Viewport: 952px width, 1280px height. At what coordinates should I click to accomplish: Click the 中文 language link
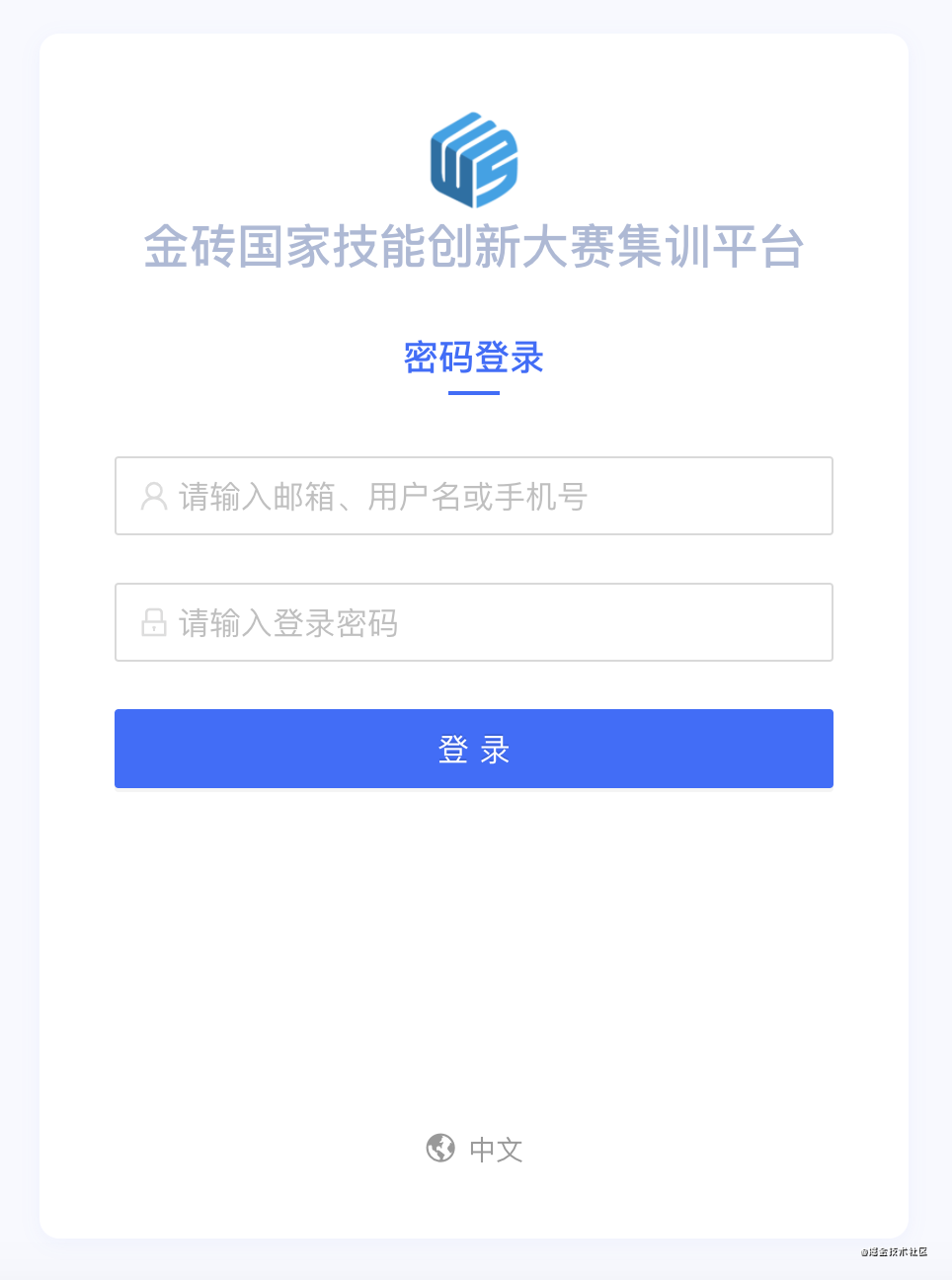495,1149
